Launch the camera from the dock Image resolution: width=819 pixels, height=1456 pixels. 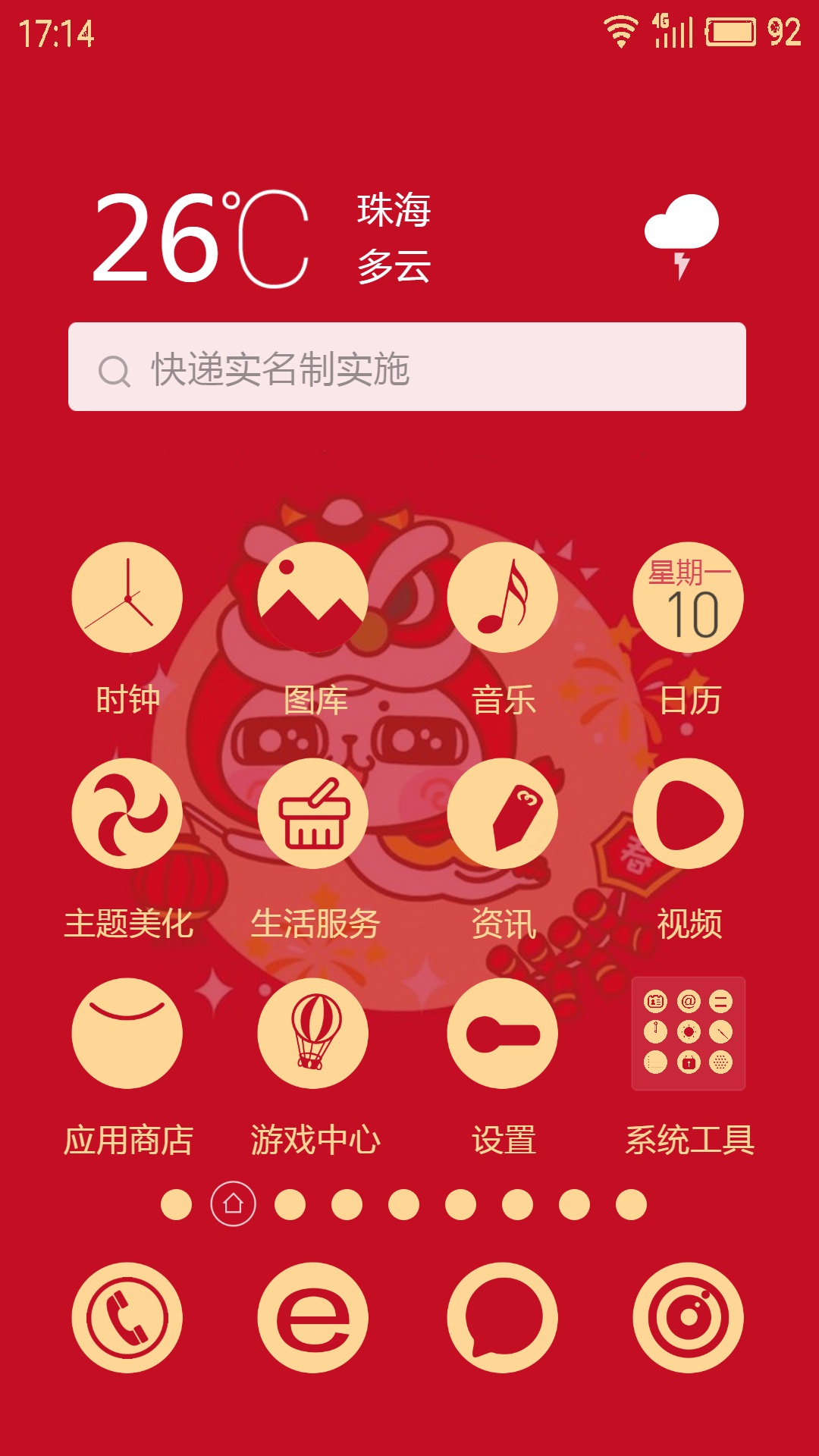[689, 1318]
